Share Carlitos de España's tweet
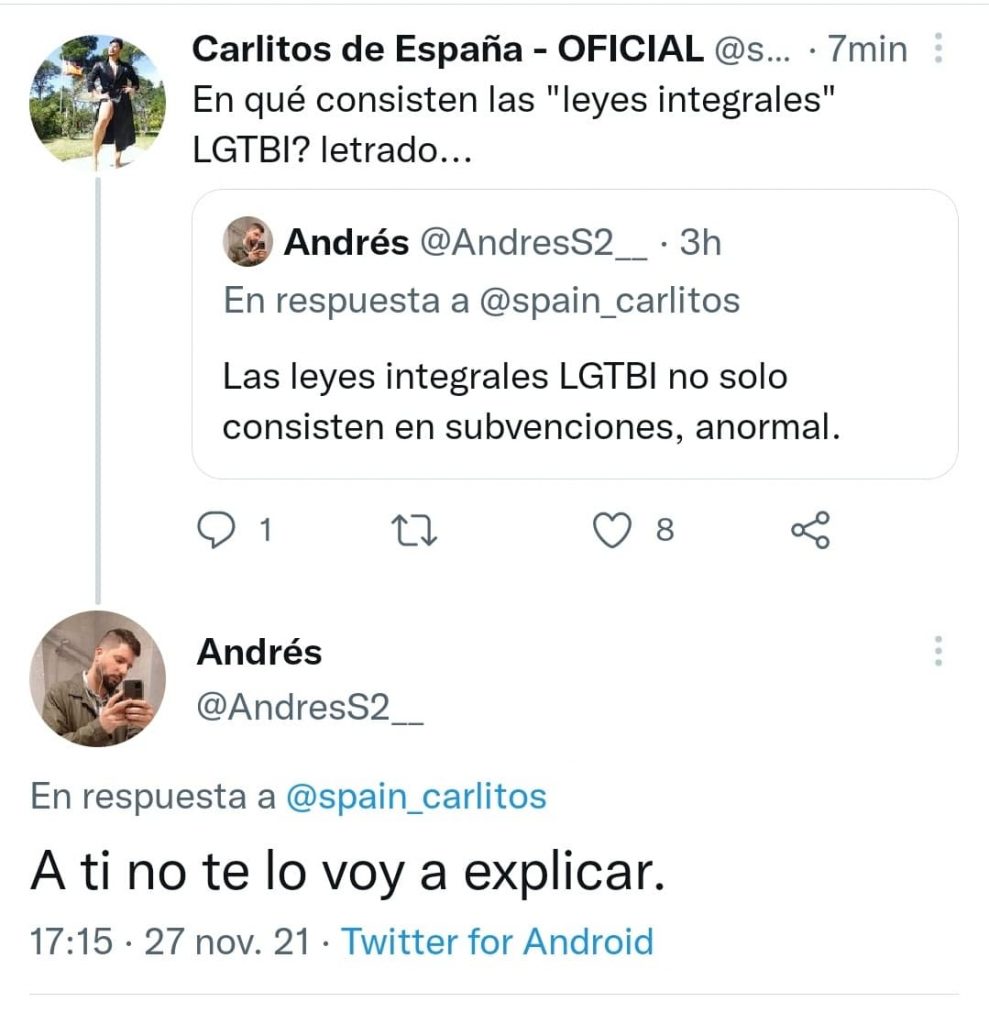 tap(810, 531)
